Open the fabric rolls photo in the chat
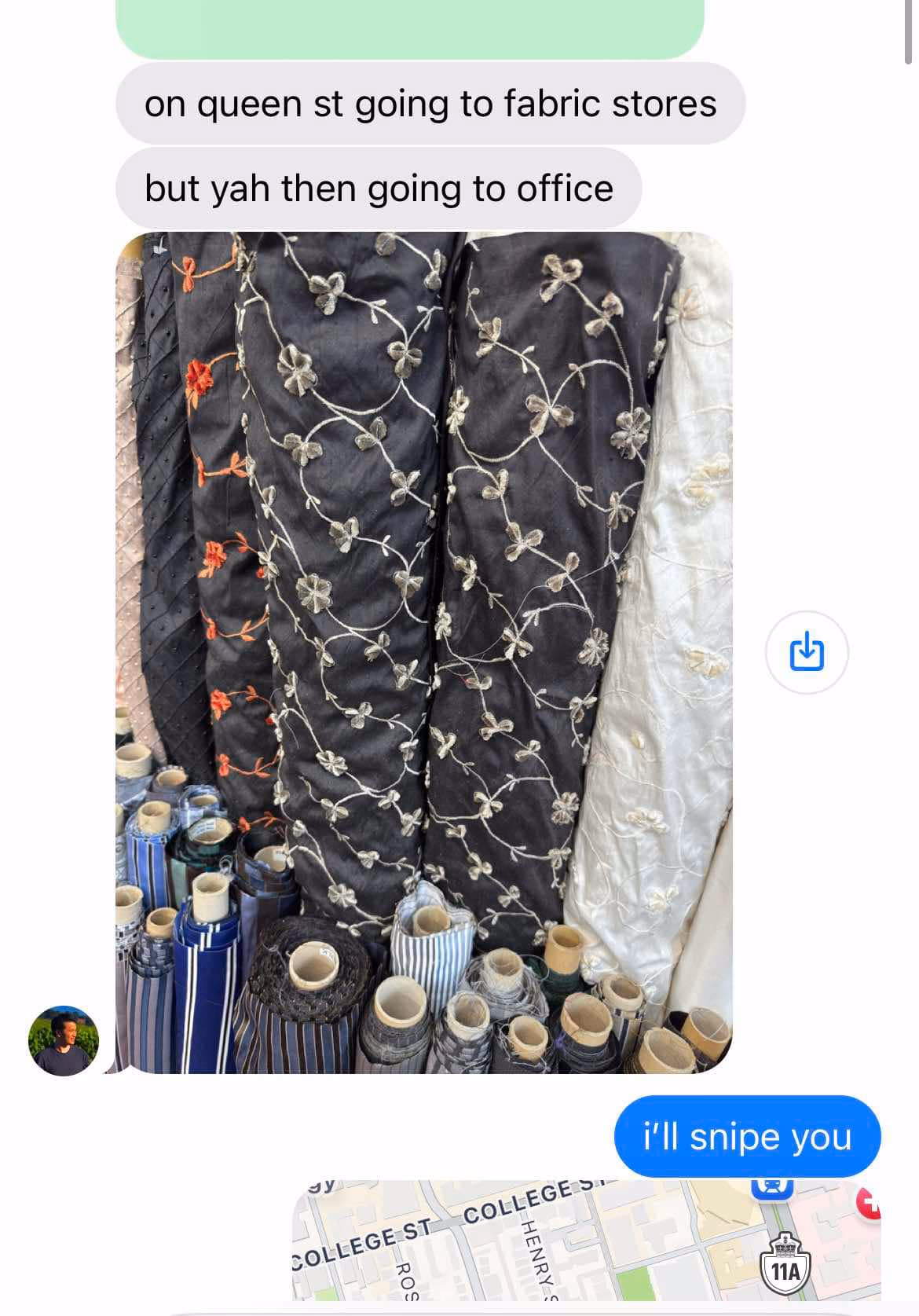The image size is (919, 1316). click(424, 652)
